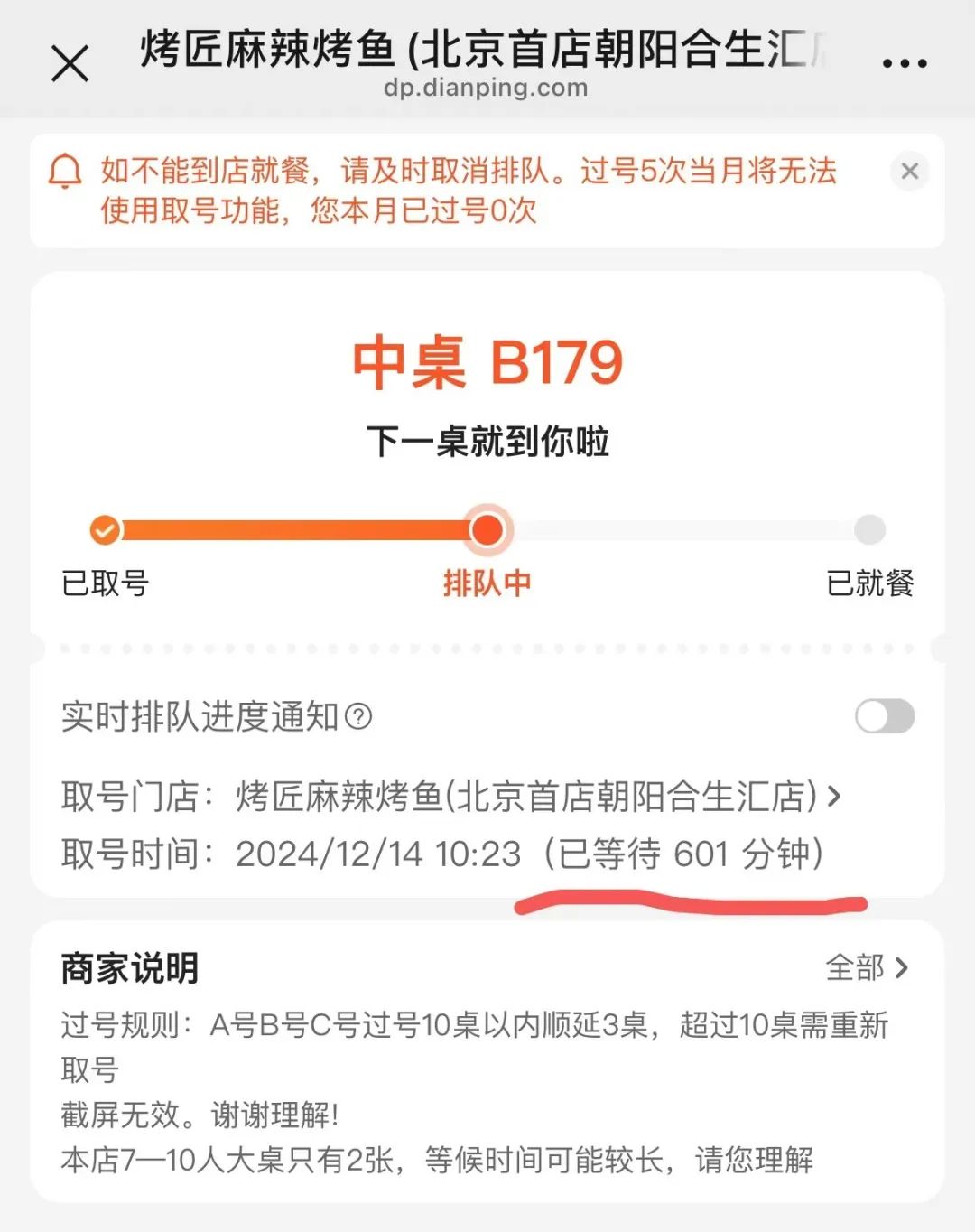Image resolution: width=975 pixels, height=1232 pixels.
Task: Close the web page with X
Action: coord(70,64)
